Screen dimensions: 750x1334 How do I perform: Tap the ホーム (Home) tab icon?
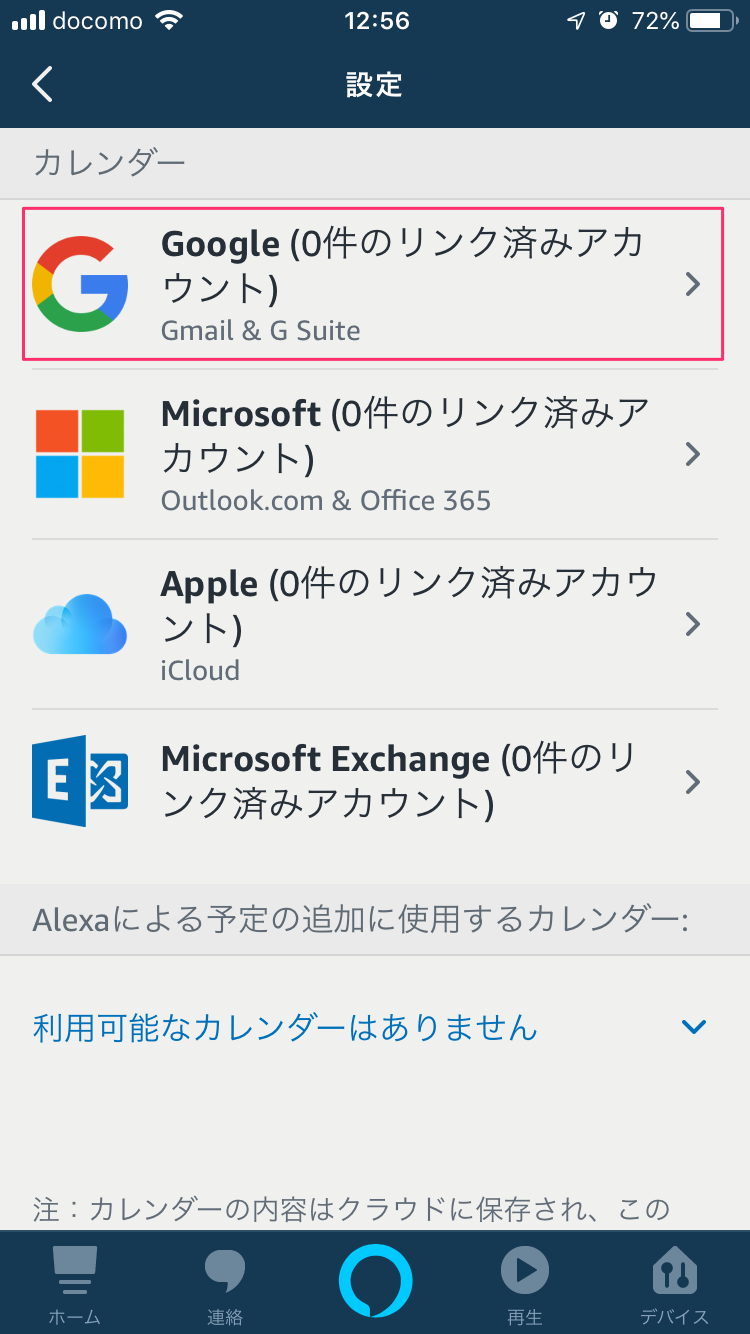75,1272
